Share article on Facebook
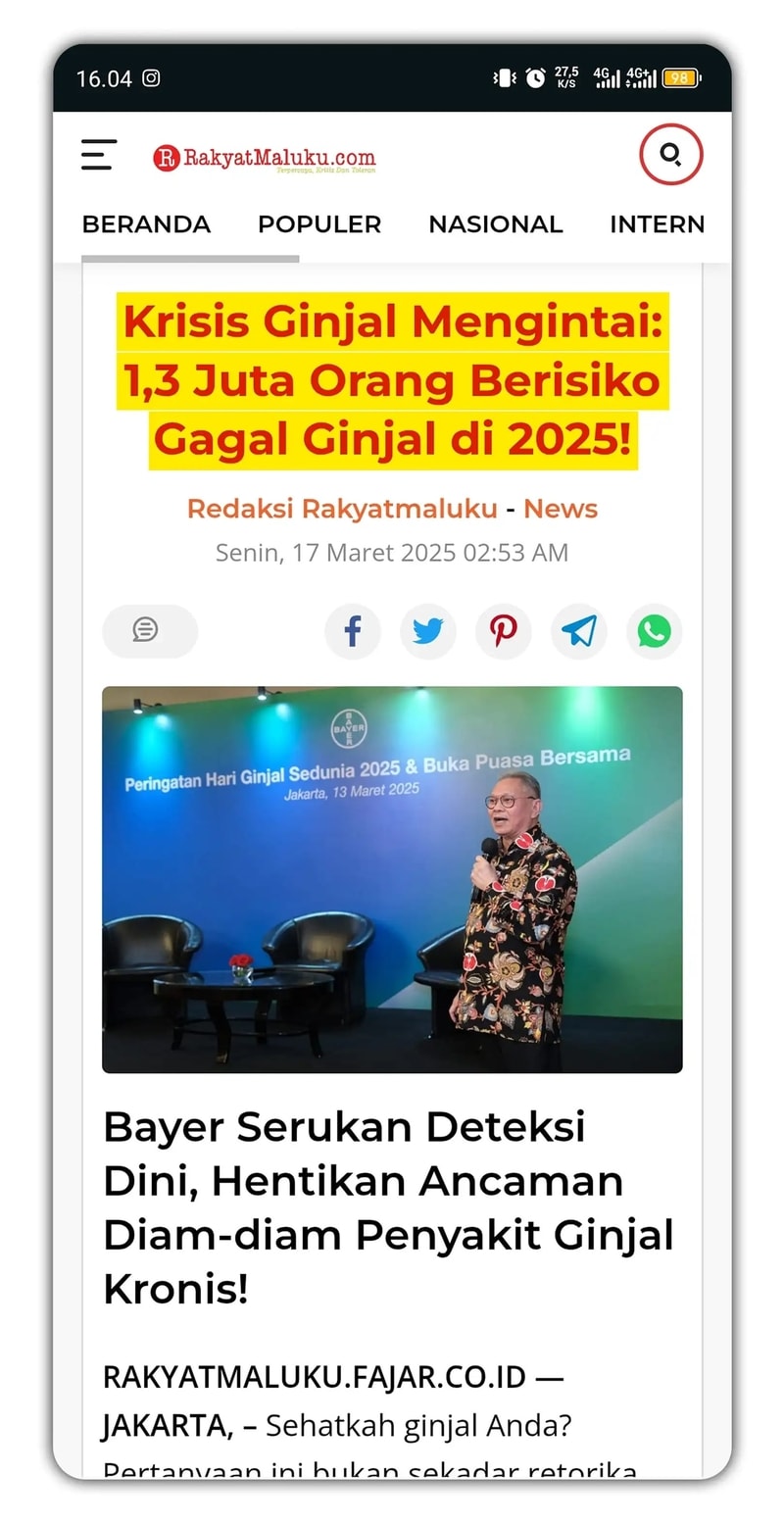Viewport: 784px width, 1523px height. coord(353,631)
